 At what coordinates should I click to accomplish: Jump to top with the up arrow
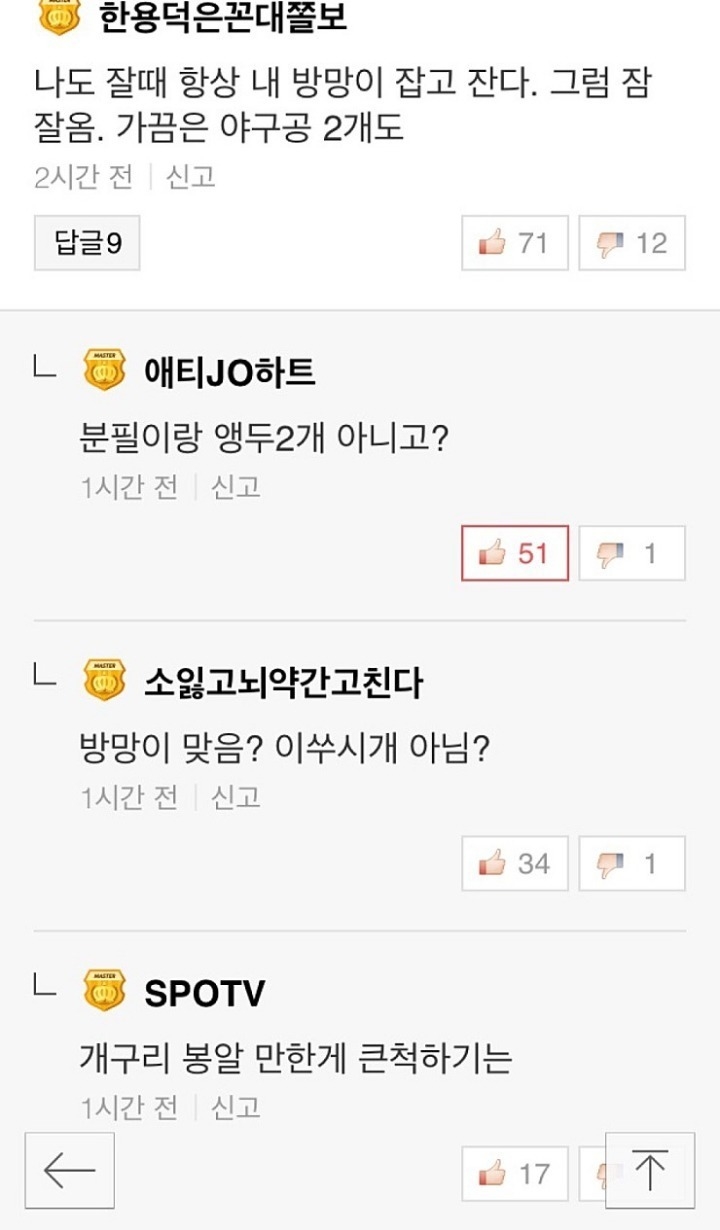tap(650, 1170)
